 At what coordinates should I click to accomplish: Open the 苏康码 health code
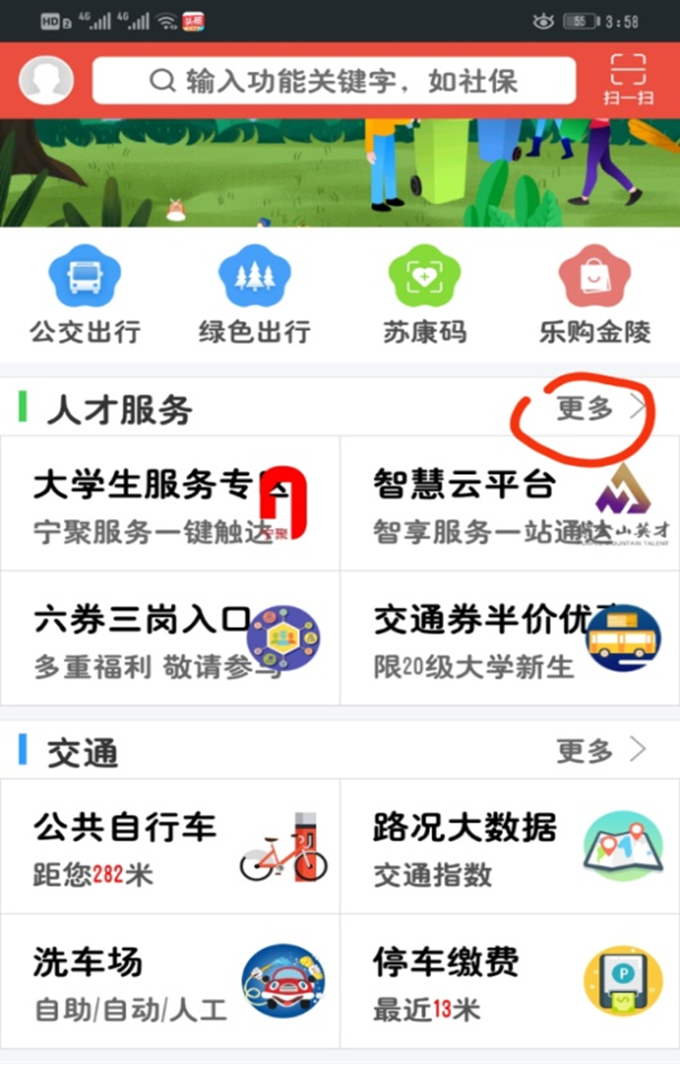tap(424, 296)
